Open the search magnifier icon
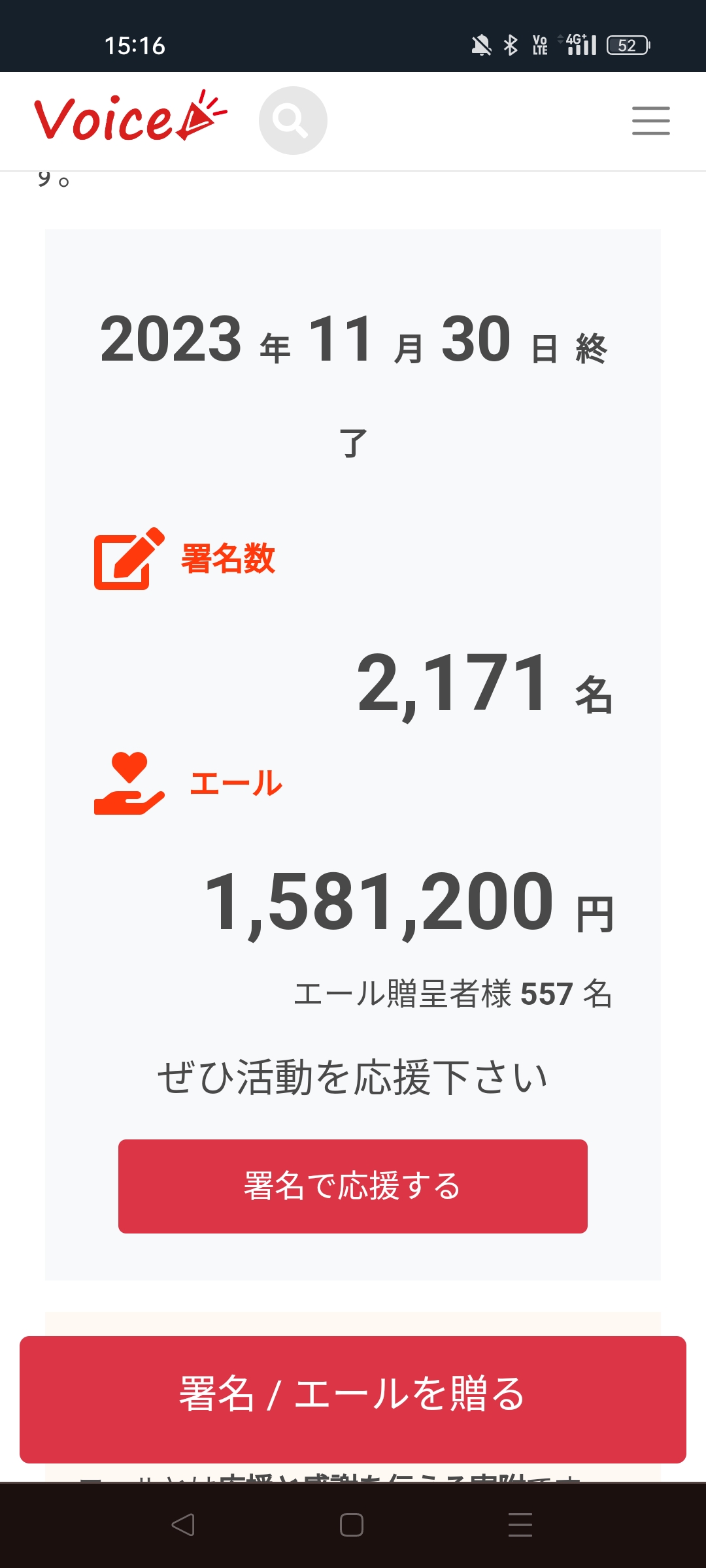The image size is (706, 1568). (x=293, y=120)
